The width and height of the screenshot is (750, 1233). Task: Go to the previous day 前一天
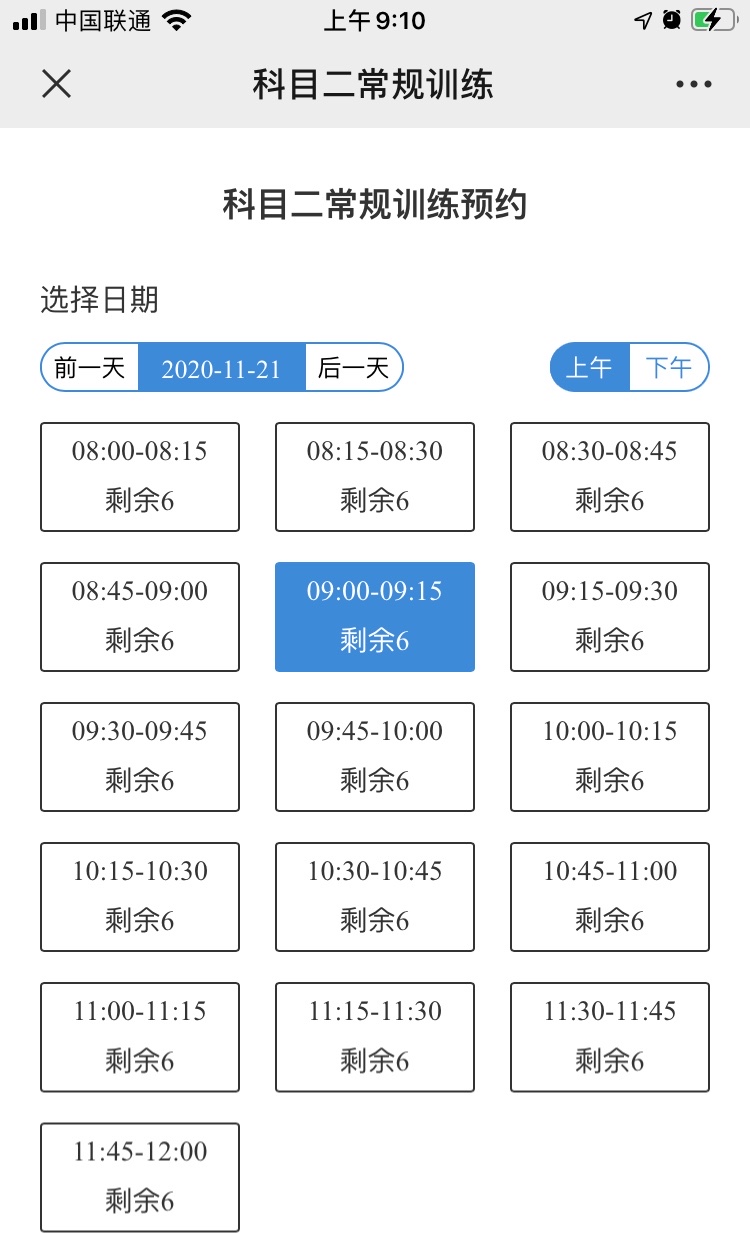pyautogui.click(x=89, y=368)
